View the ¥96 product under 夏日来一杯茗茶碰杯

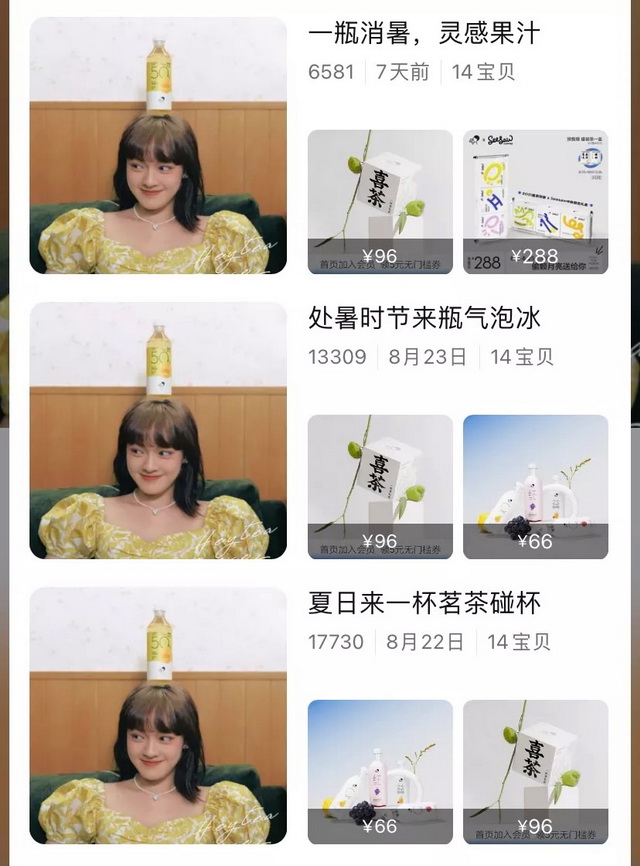(x=535, y=772)
